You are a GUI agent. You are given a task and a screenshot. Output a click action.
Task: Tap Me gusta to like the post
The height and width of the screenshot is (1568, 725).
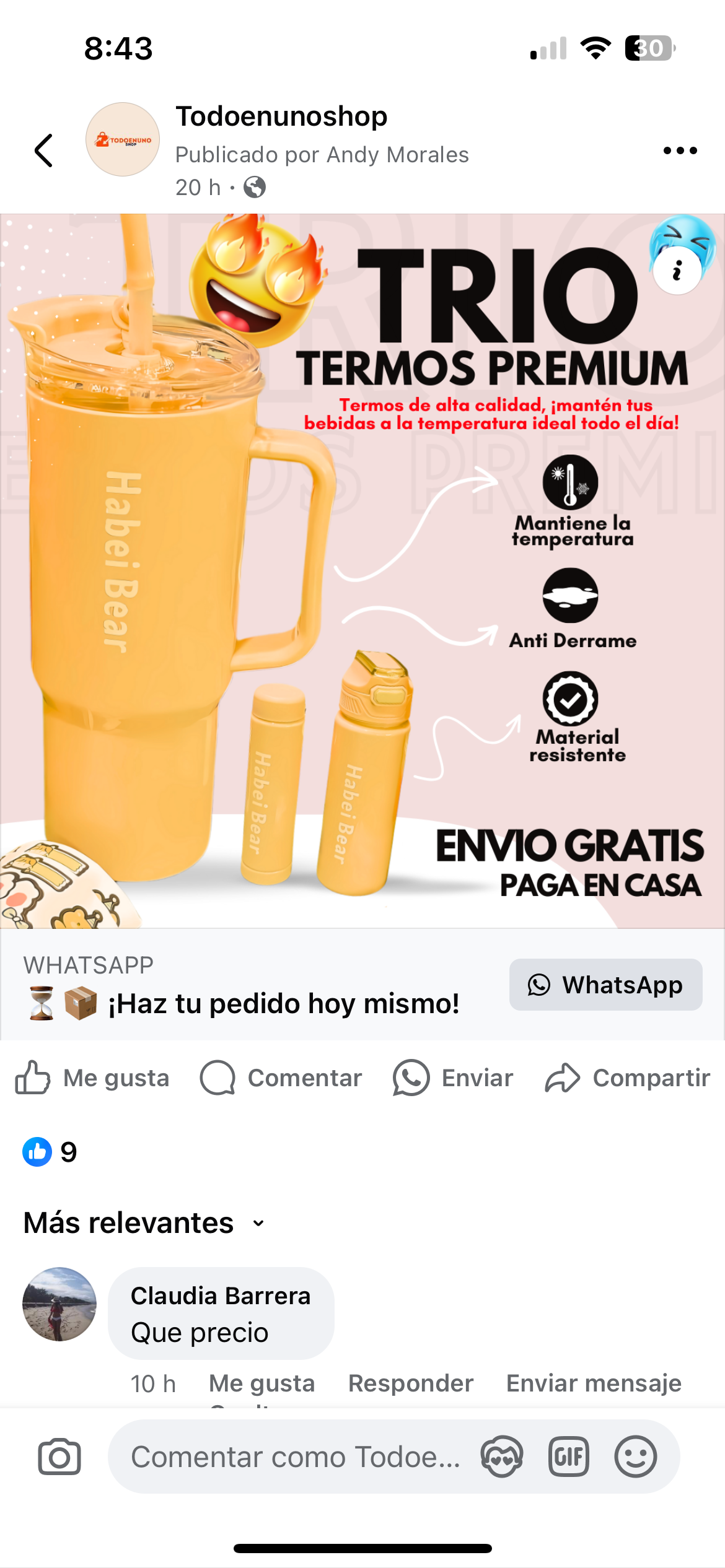(x=92, y=1077)
